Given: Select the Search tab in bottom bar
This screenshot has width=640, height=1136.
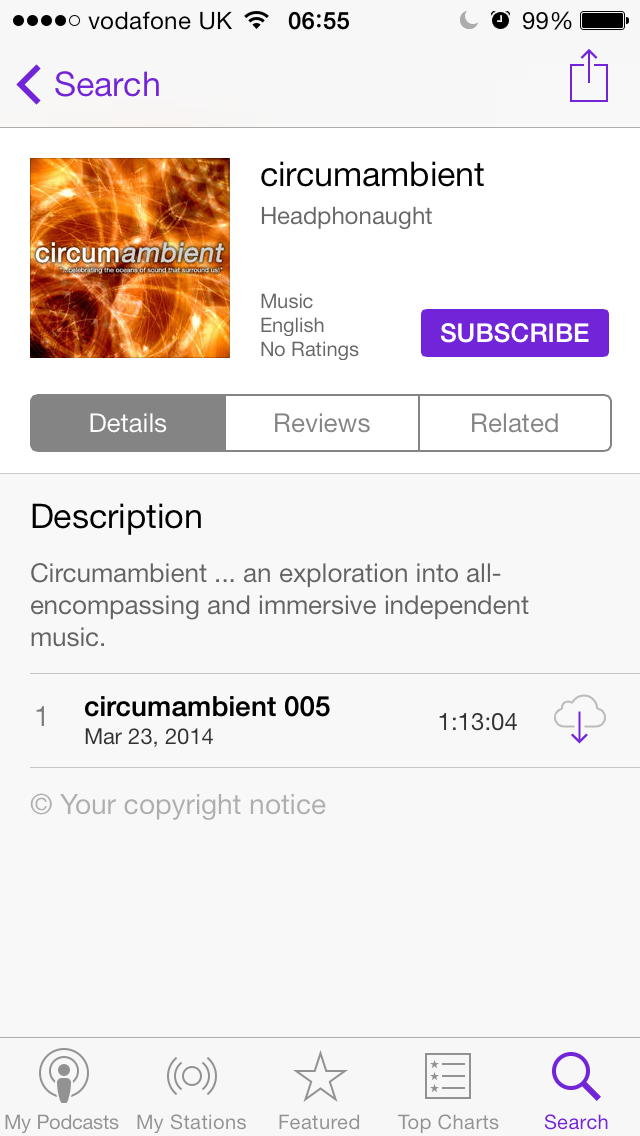Looking at the screenshot, I should click(576, 1090).
